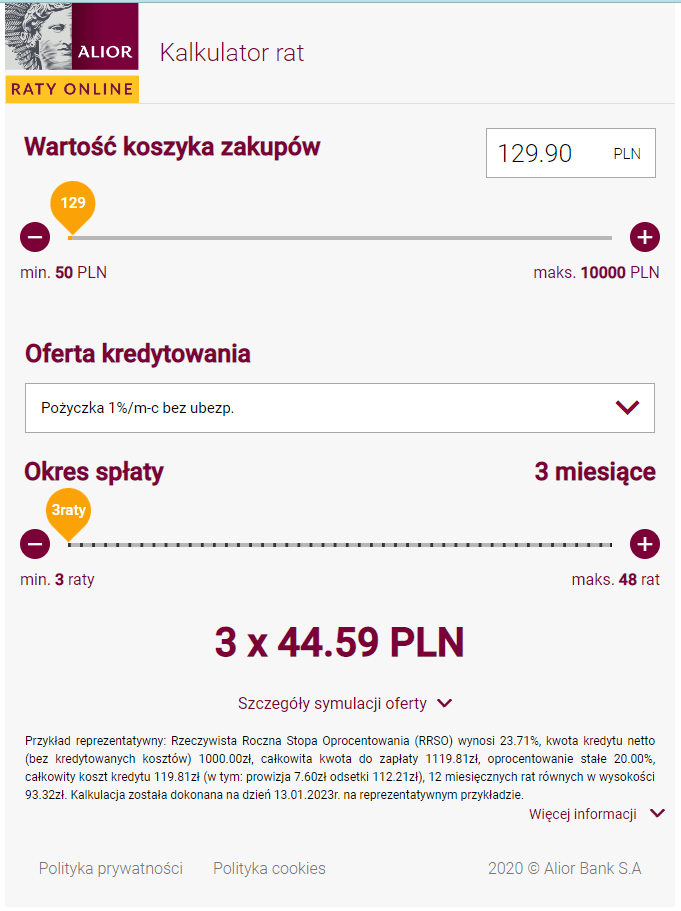
Task: Expand Szczegóły symulacji oferty
Action: 345,703
